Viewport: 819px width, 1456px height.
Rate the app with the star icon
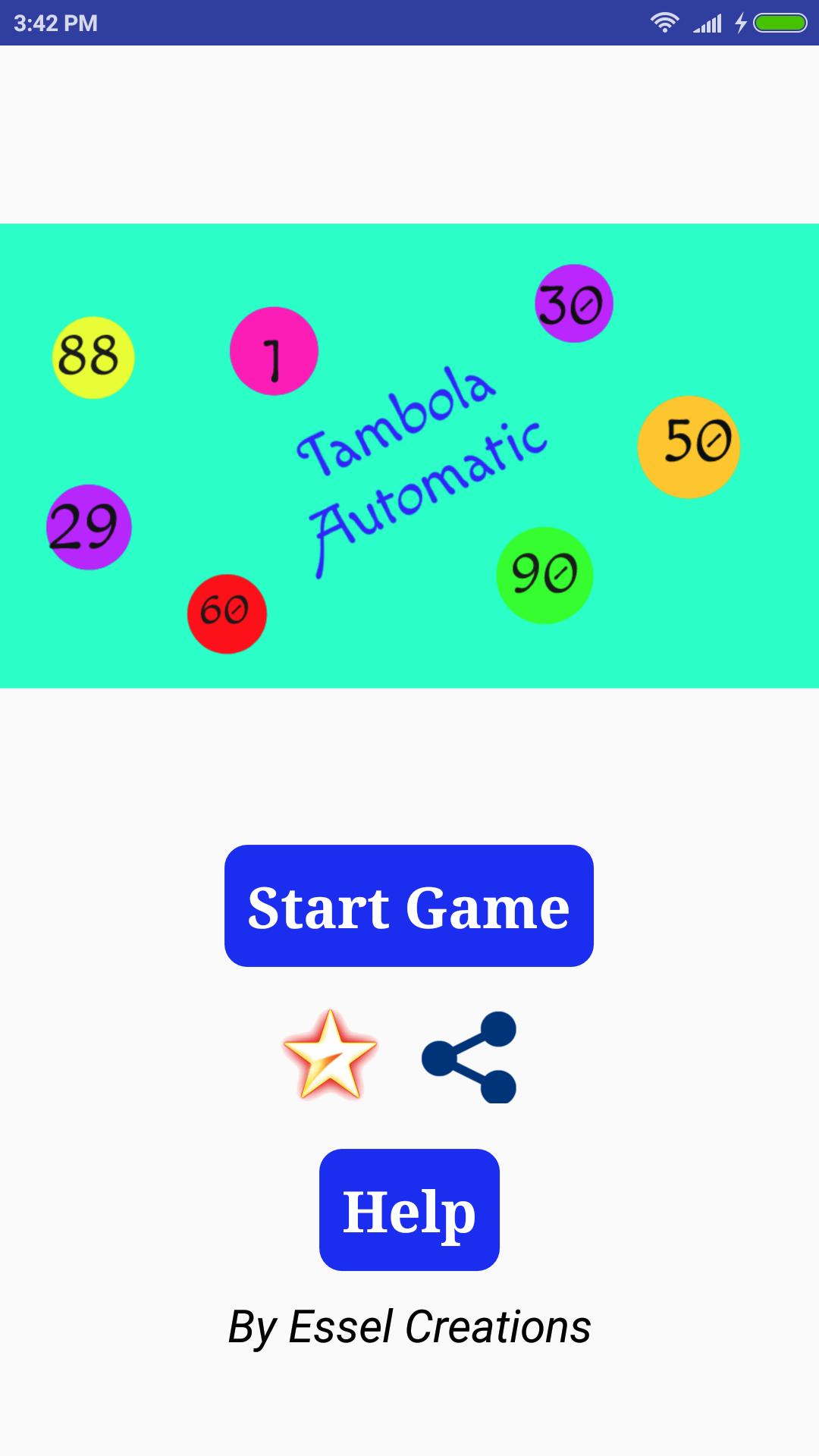[x=330, y=1056]
